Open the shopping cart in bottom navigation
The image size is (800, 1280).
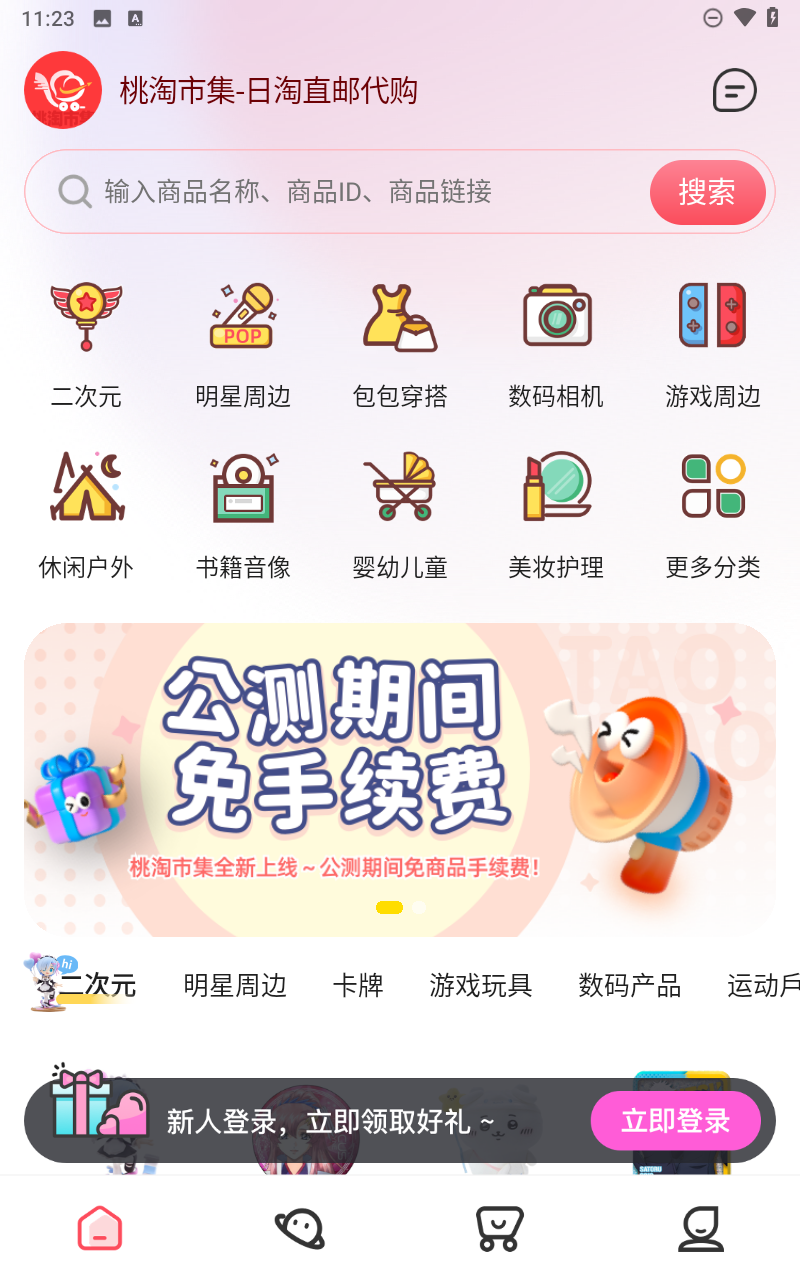(499, 1228)
